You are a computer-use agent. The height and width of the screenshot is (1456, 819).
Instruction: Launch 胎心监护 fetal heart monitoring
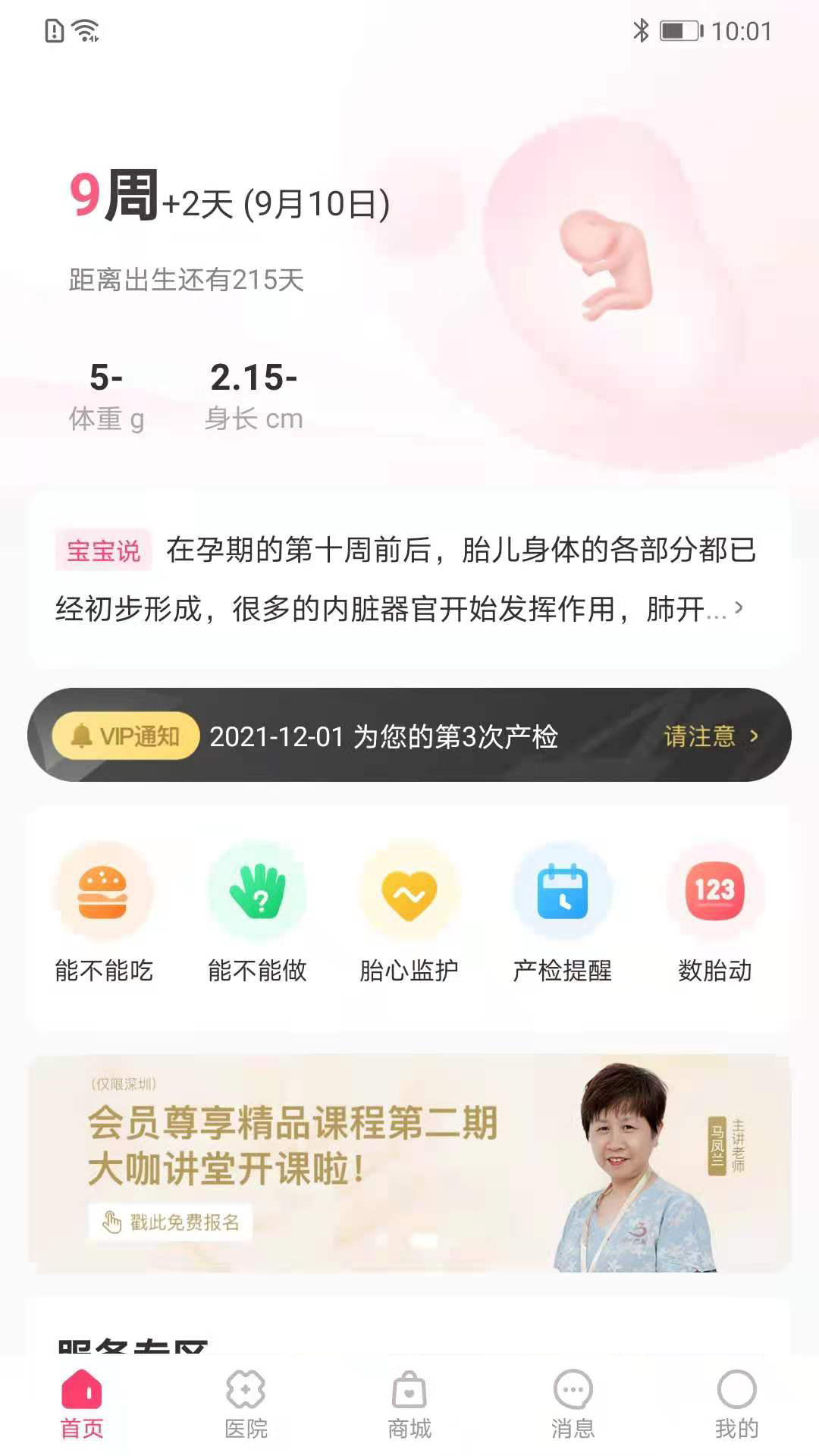point(409,915)
